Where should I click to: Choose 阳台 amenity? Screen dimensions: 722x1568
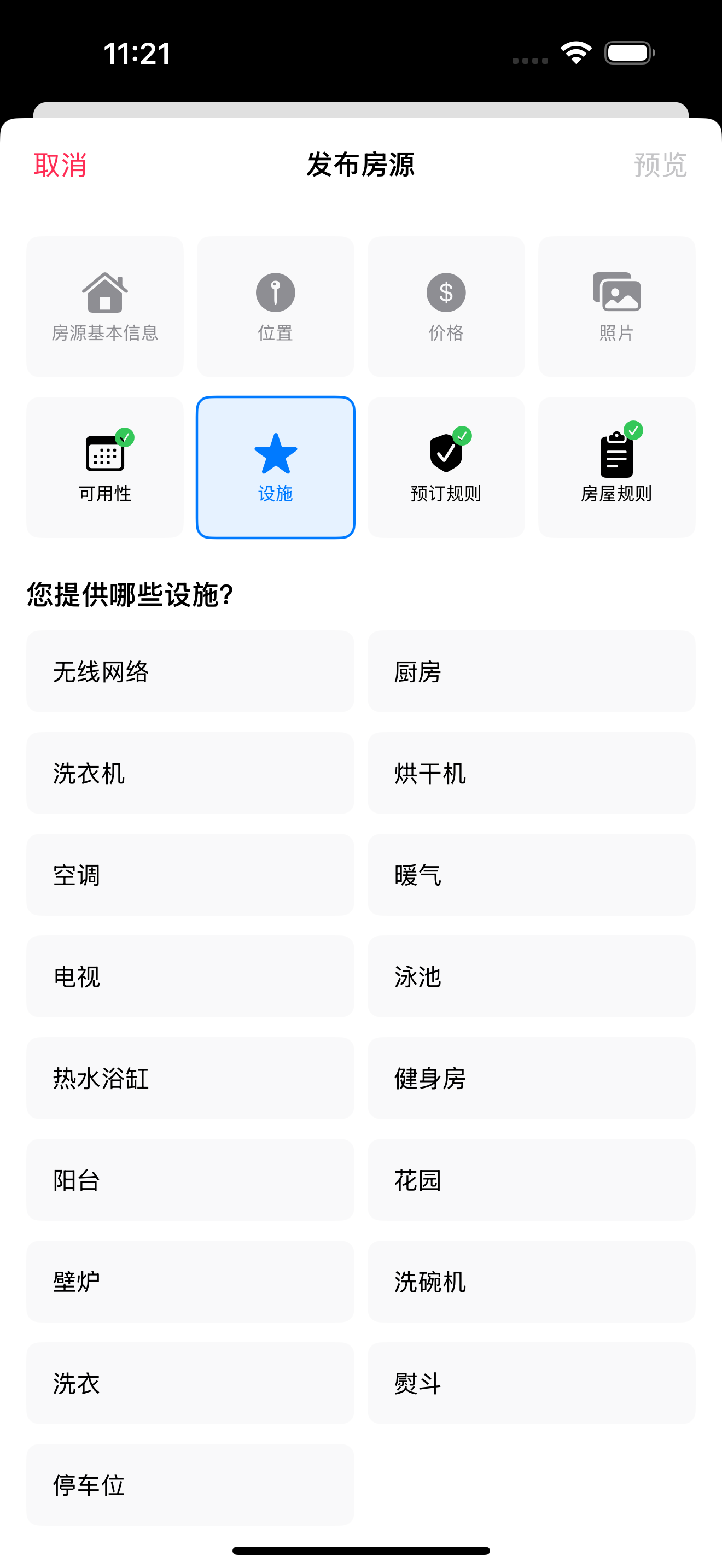coord(190,1180)
